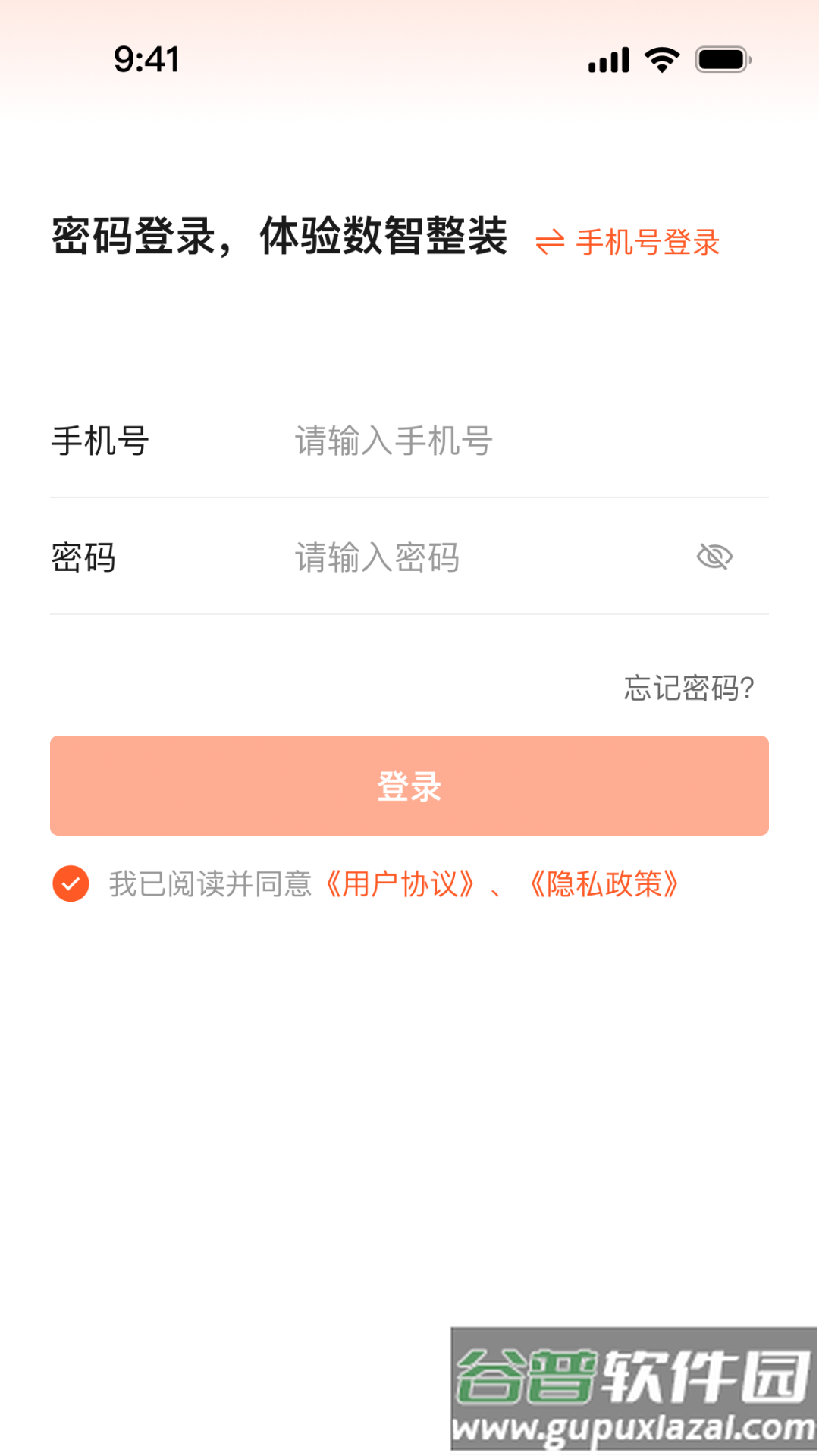Tap the cellular signal bars icon
819x1456 pixels.
[x=607, y=60]
